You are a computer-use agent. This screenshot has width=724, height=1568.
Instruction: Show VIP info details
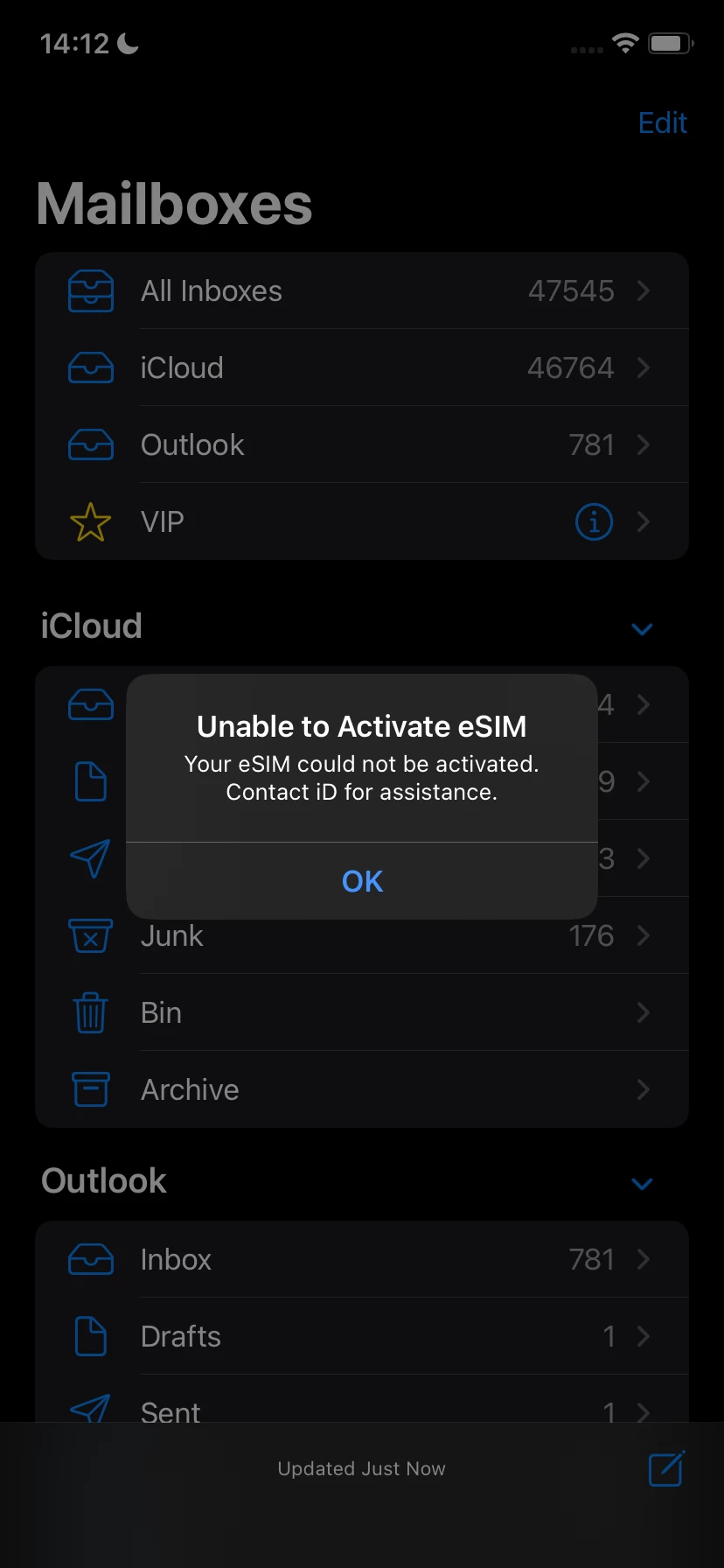594,522
